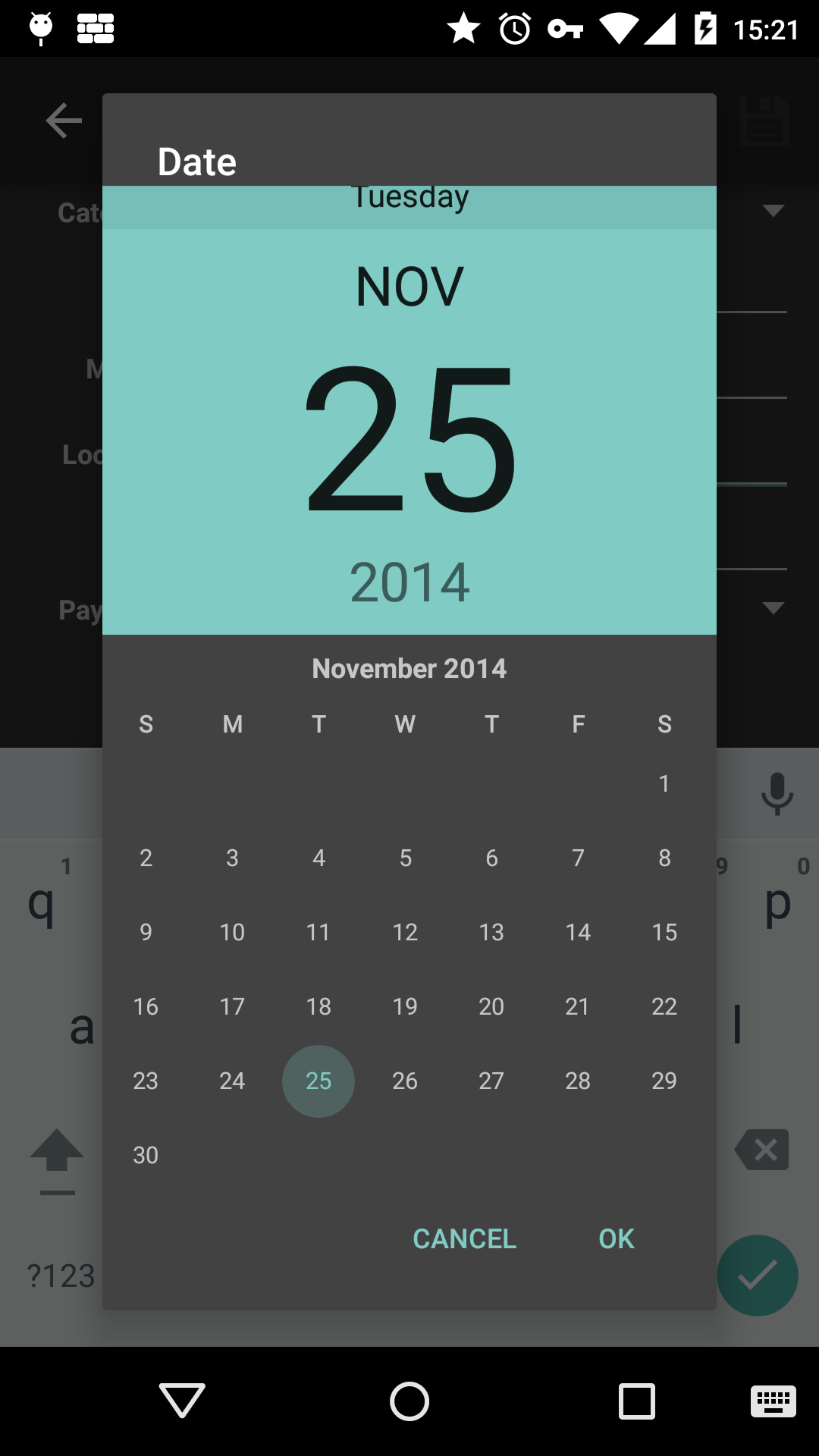Tap day 18 in the calendar
819x1456 pixels.
[318, 1006]
